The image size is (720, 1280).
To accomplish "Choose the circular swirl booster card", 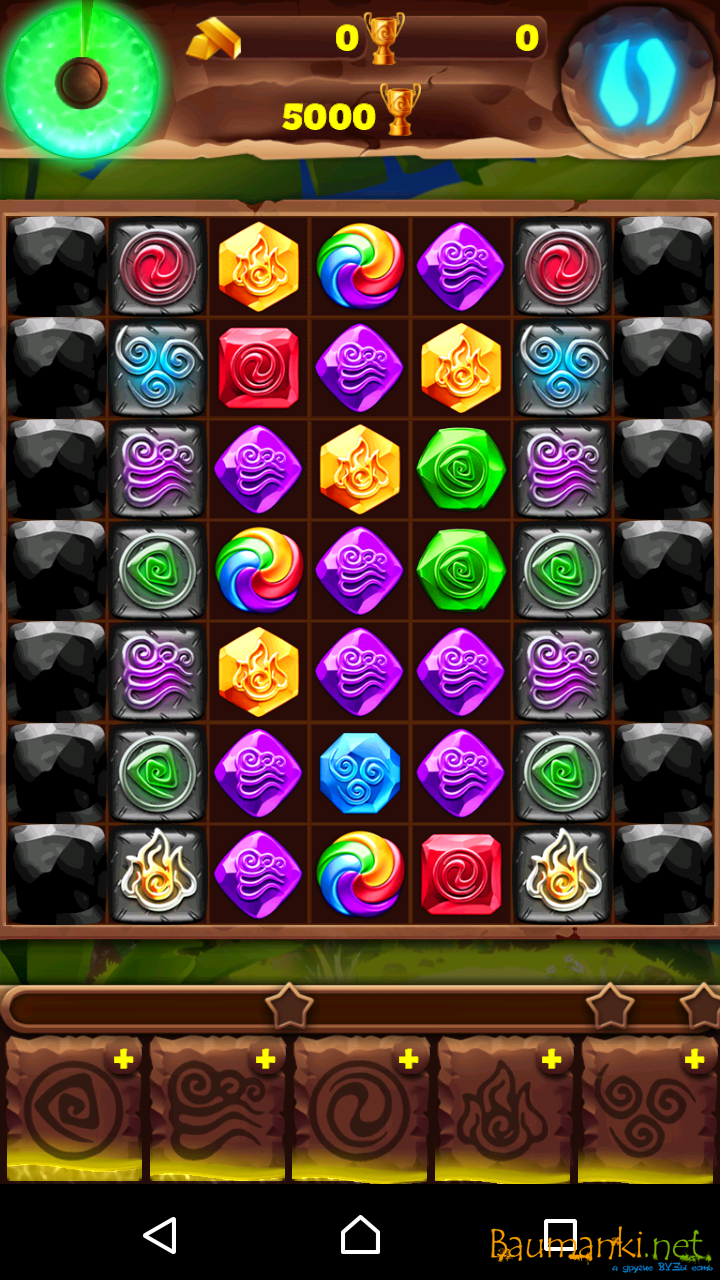I will [360, 1110].
